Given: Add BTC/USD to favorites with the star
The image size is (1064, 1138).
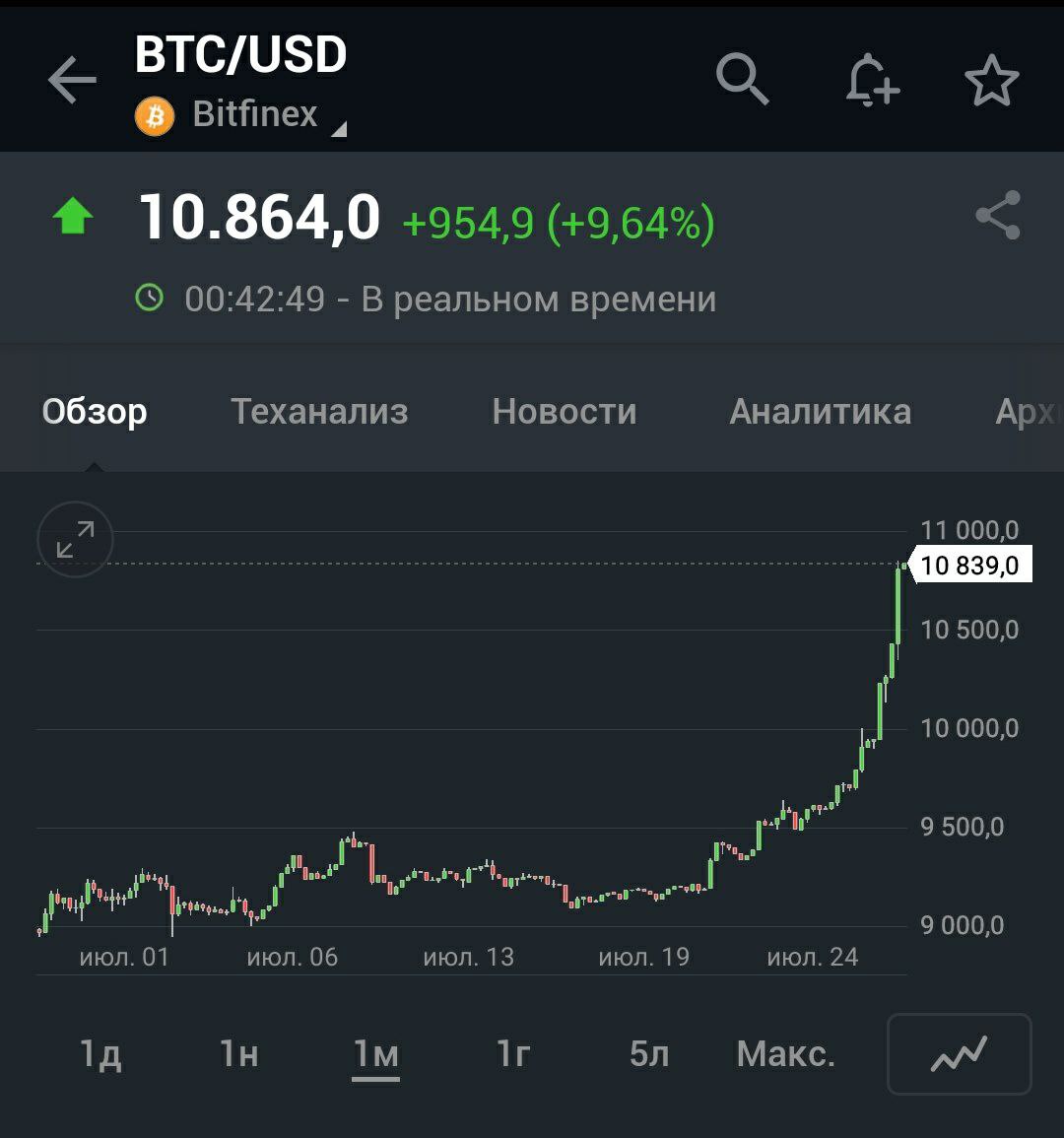Looking at the screenshot, I should pos(991,80).
